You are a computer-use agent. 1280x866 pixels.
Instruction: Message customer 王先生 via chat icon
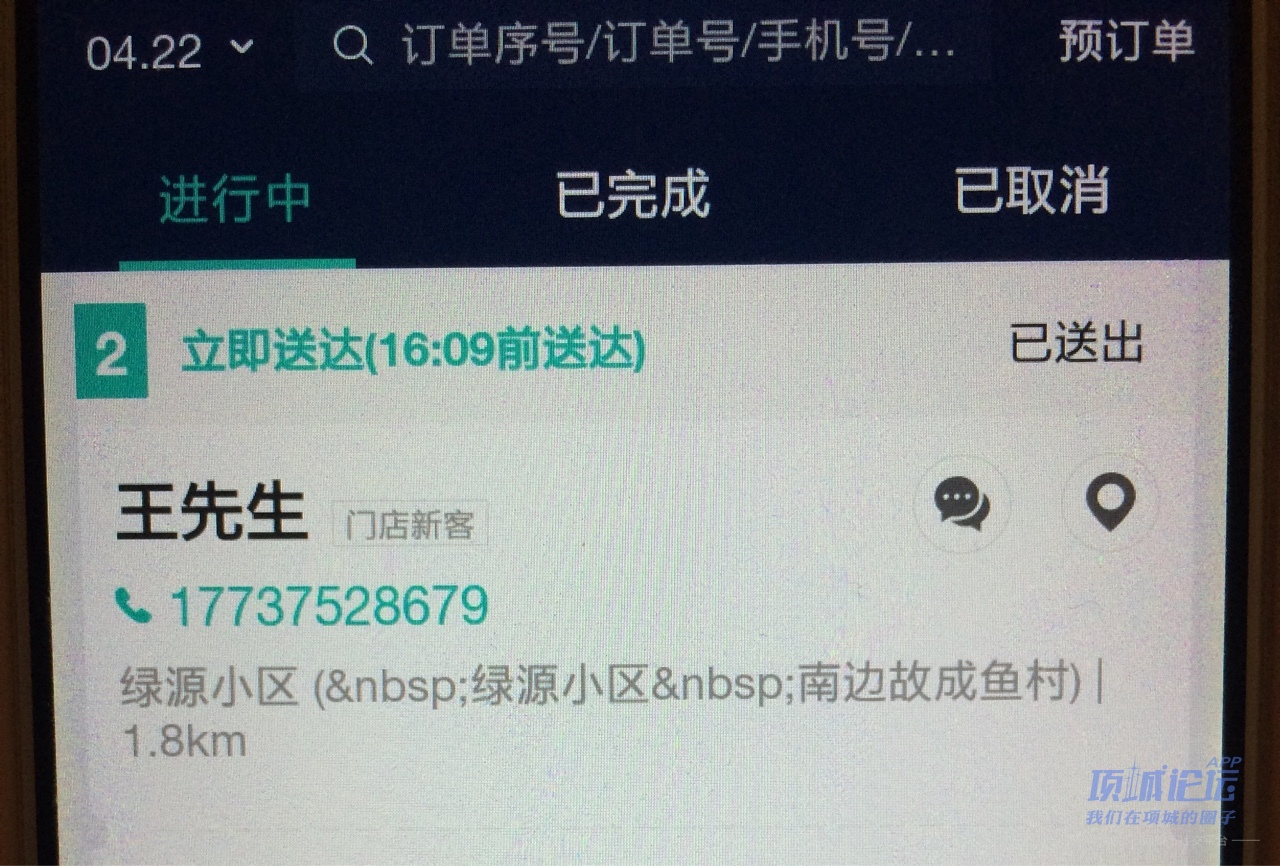pyautogui.click(x=962, y=503)
